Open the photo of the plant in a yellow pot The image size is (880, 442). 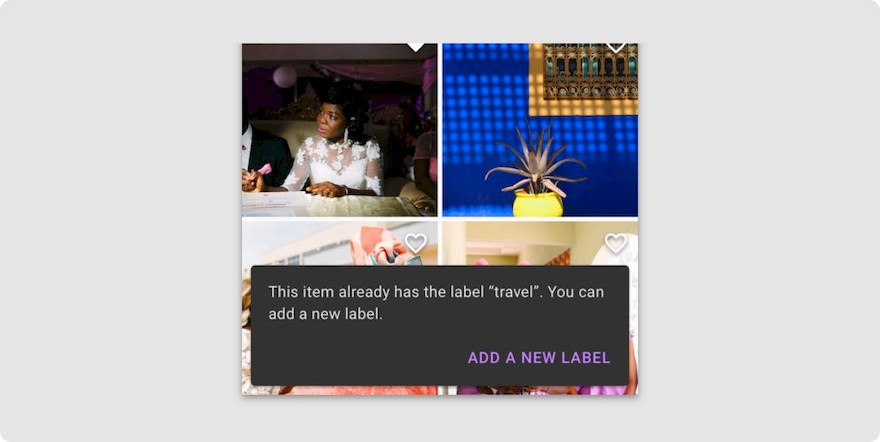[x=539, y=130]
